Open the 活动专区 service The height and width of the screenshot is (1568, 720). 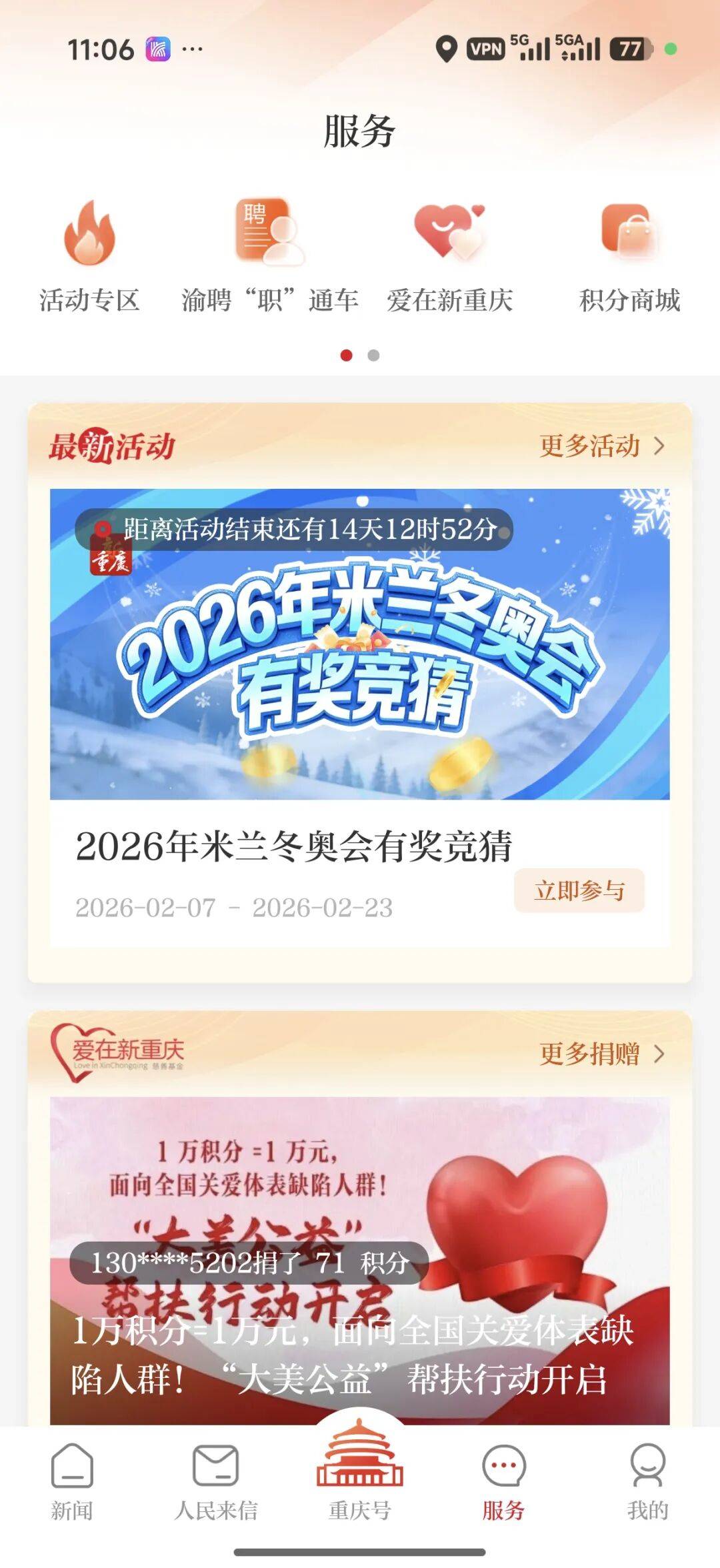(x=89, y=257)
